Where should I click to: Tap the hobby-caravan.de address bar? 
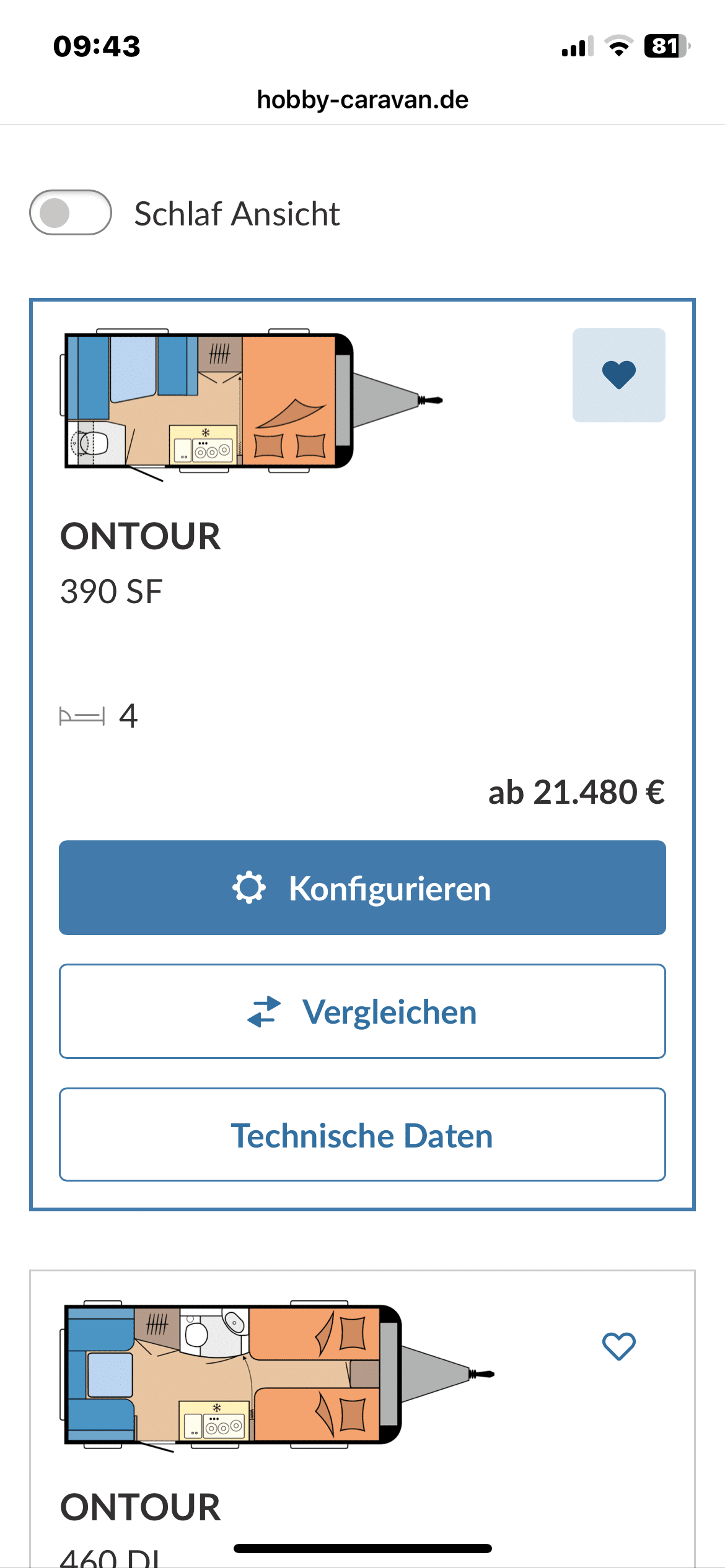click(362, 100)
